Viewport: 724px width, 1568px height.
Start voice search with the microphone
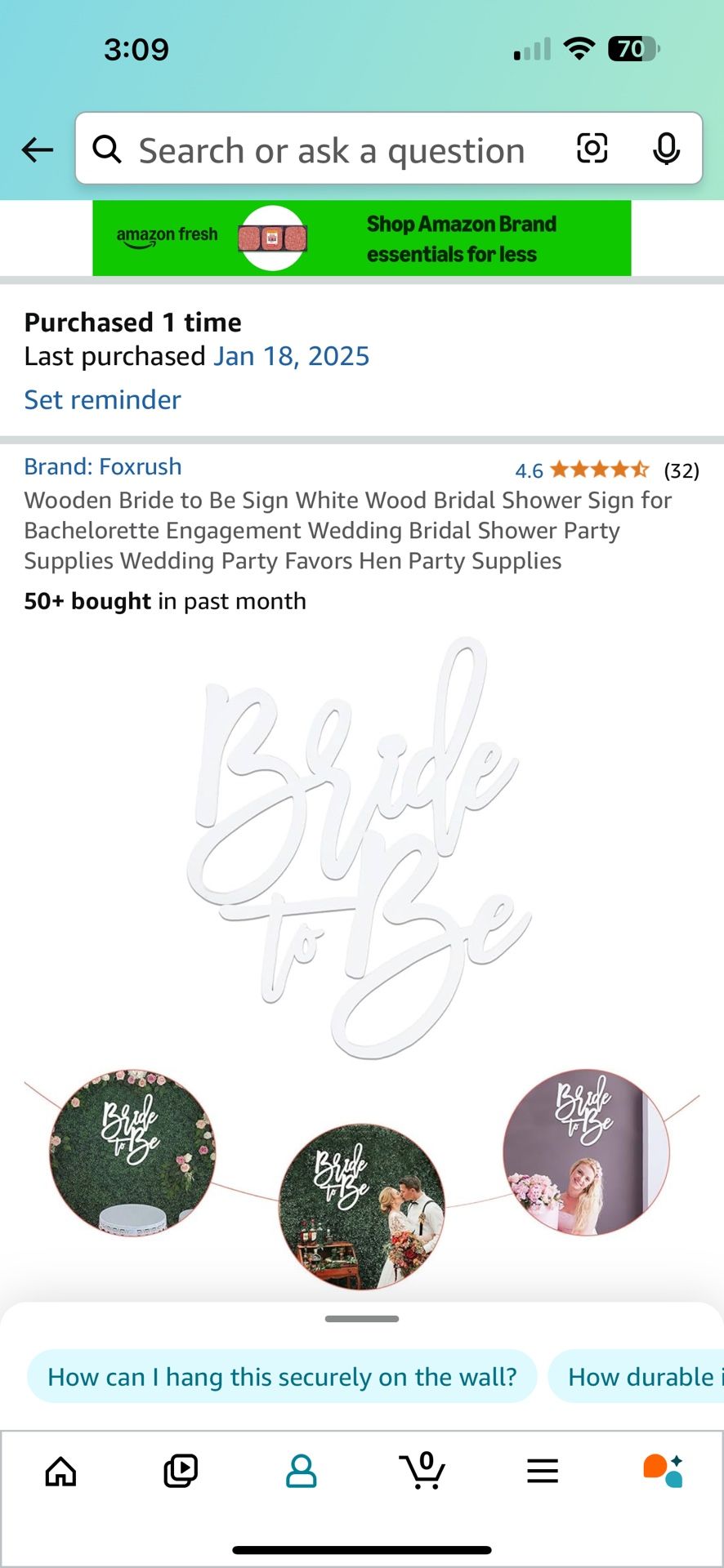pyautogui.click(x=666, y=149)
